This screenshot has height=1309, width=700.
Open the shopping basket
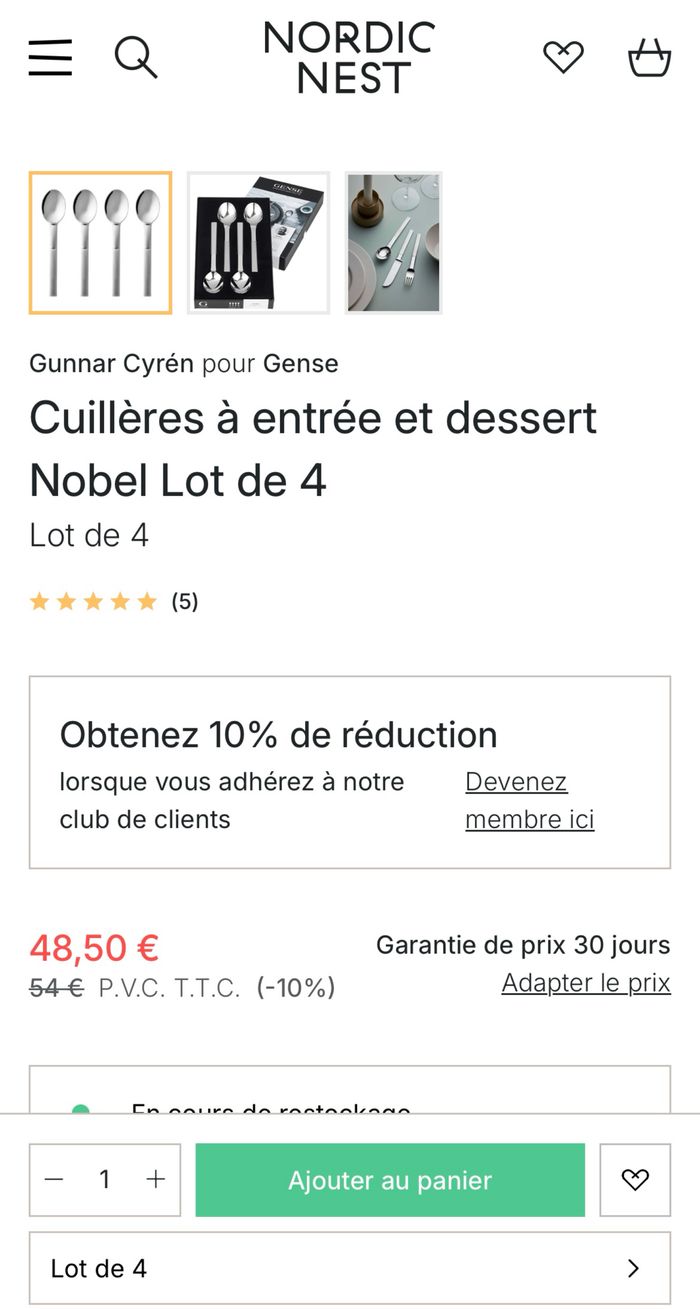coord(649,57)
